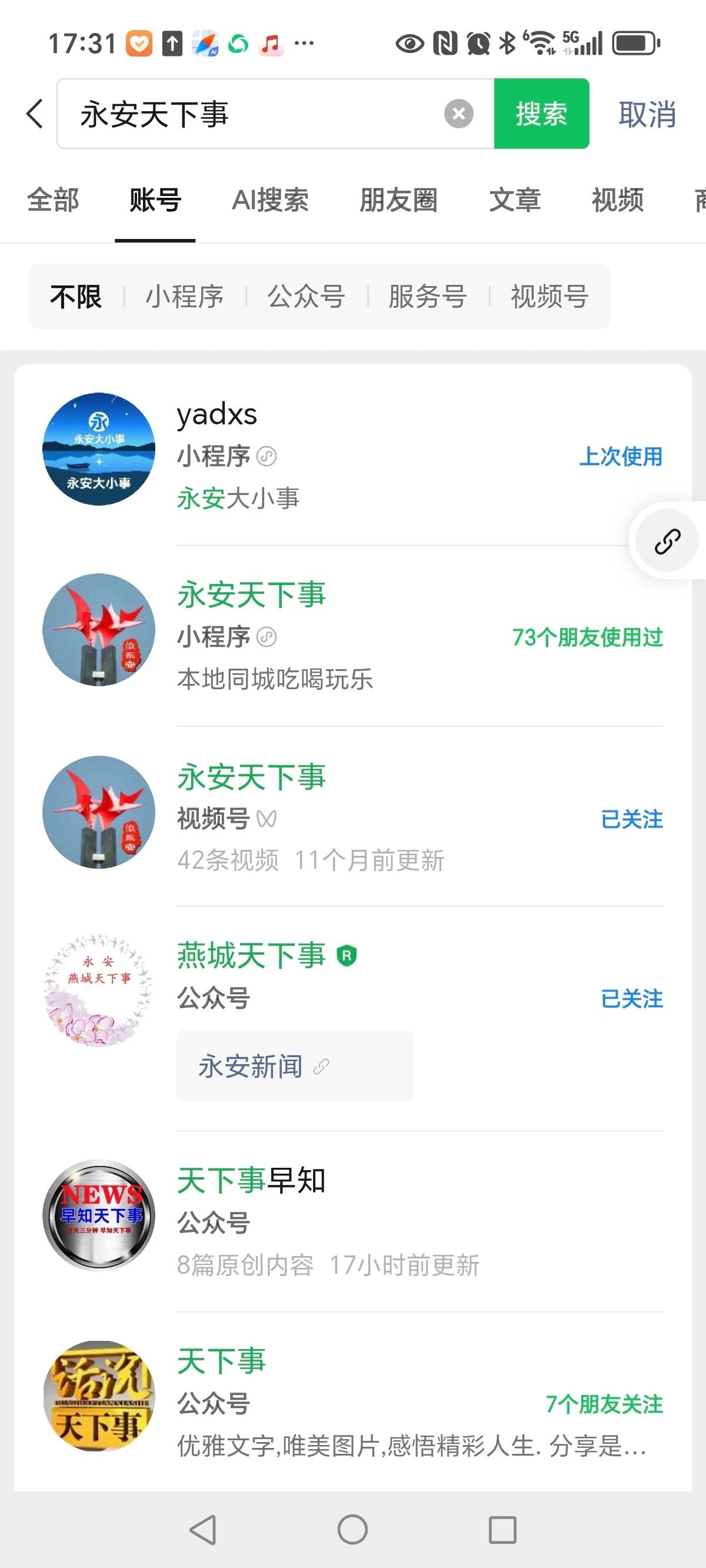Open the 朋友圈 tab
Viewport: 706px width, 1568px height.
398,200
